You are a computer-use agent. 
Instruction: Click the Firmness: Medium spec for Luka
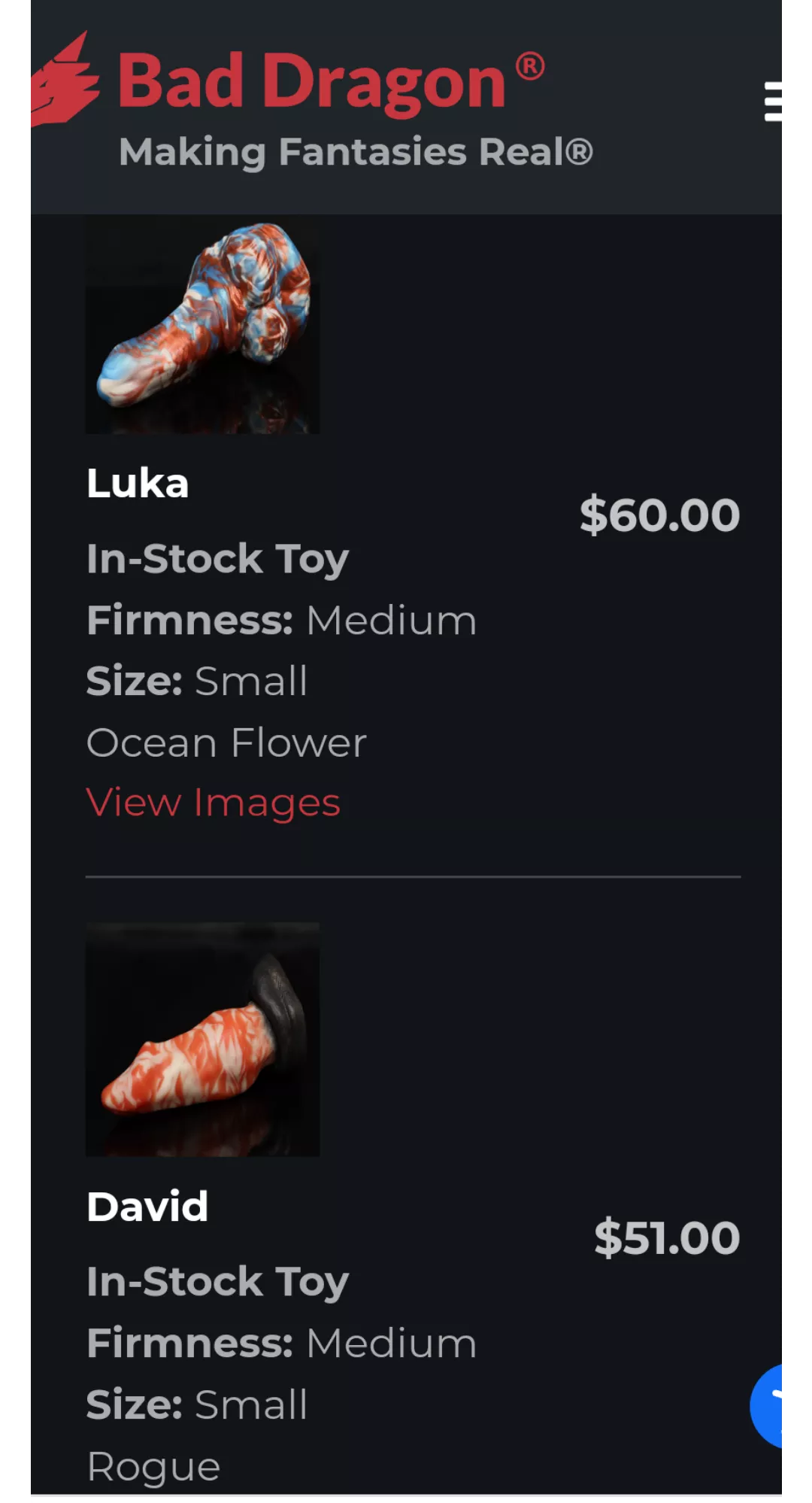pos(280,620)
